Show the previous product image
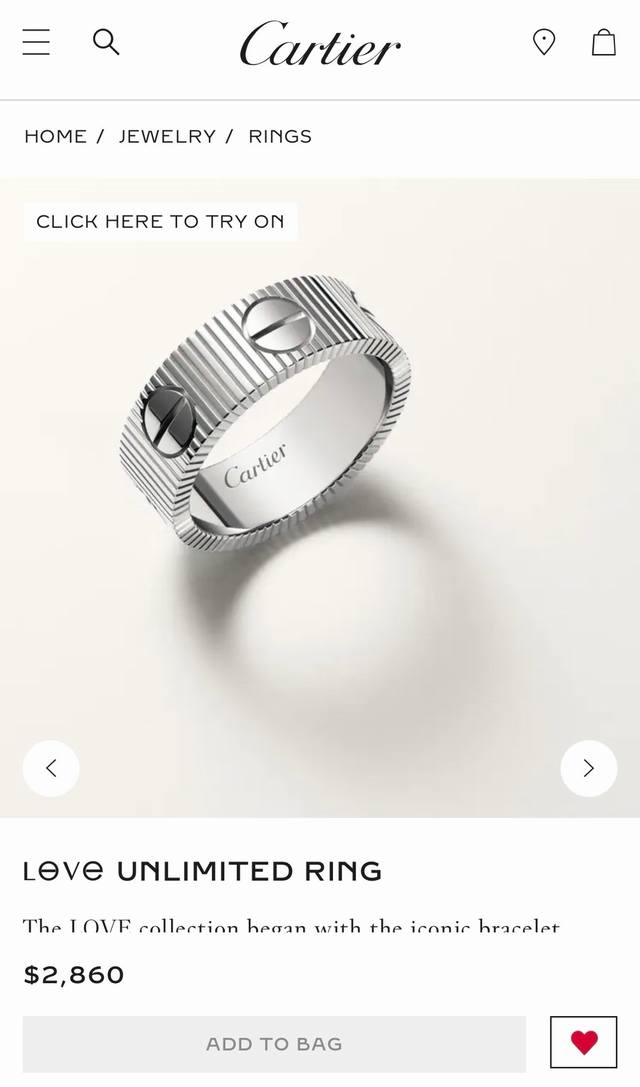This screenshot has width=640, height=1087. coord(51,768)
